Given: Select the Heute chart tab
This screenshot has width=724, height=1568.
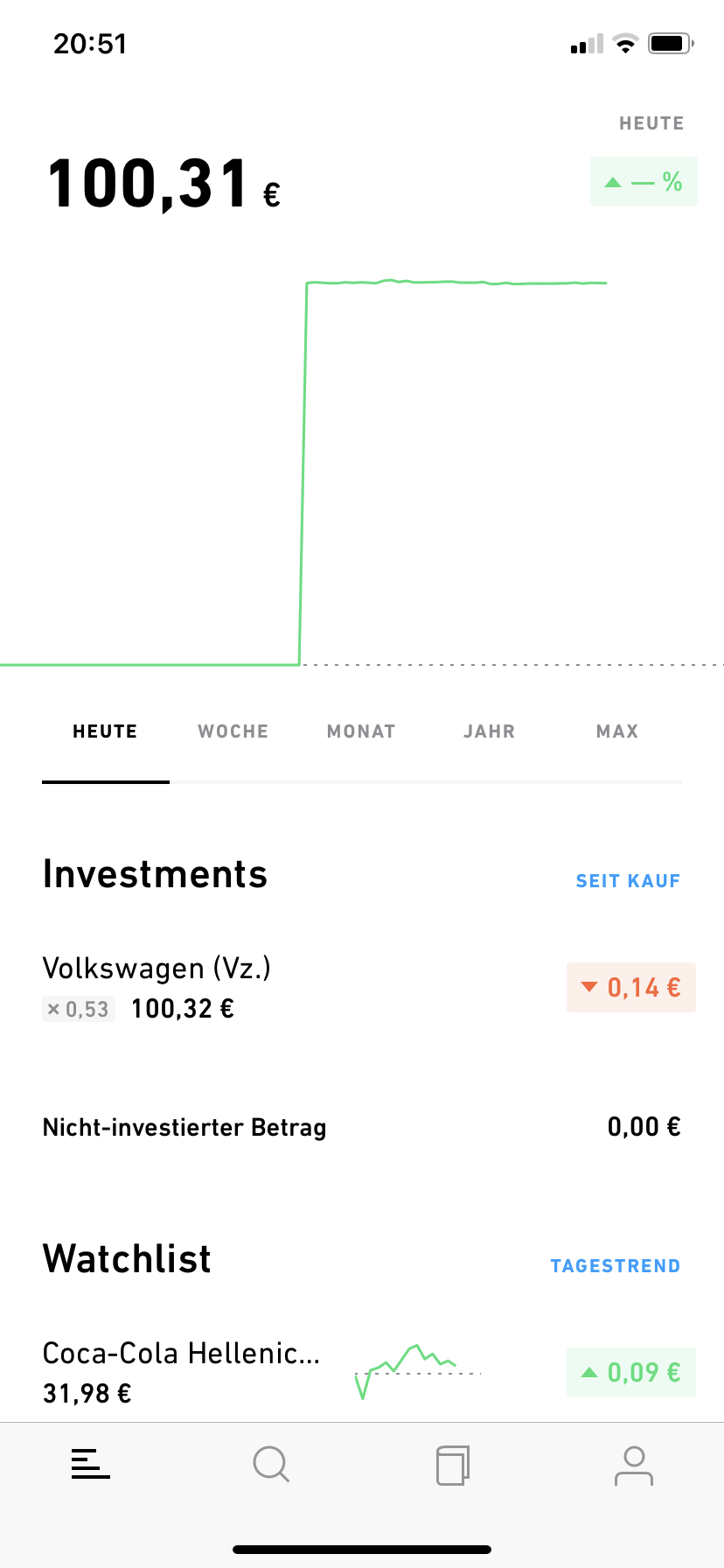Looking at the screenshot, I should (105, 731).
